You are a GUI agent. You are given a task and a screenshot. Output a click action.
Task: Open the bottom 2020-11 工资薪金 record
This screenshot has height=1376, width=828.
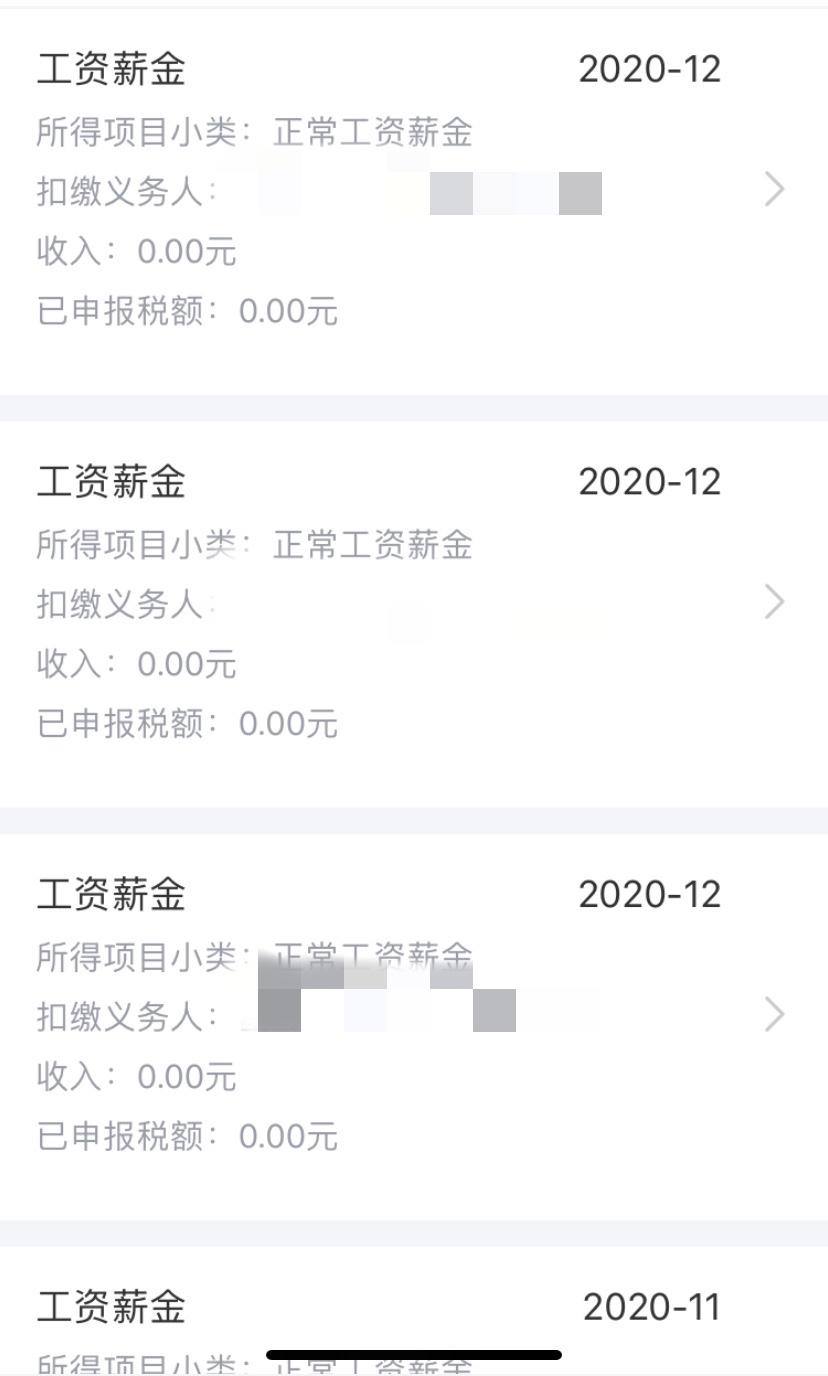coord(107,1308)
